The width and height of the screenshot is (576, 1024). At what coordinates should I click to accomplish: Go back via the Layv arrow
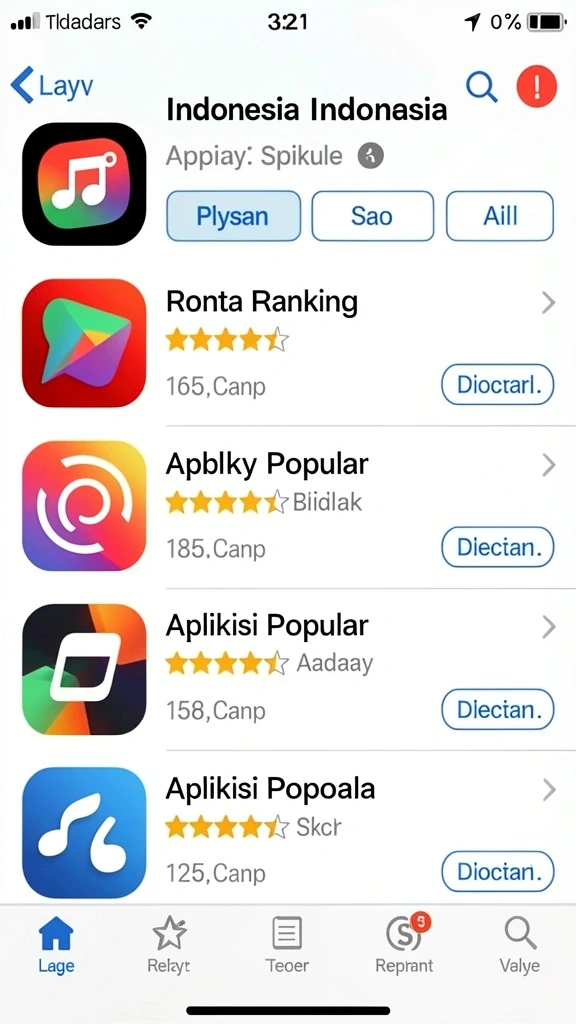coord(52,86)
